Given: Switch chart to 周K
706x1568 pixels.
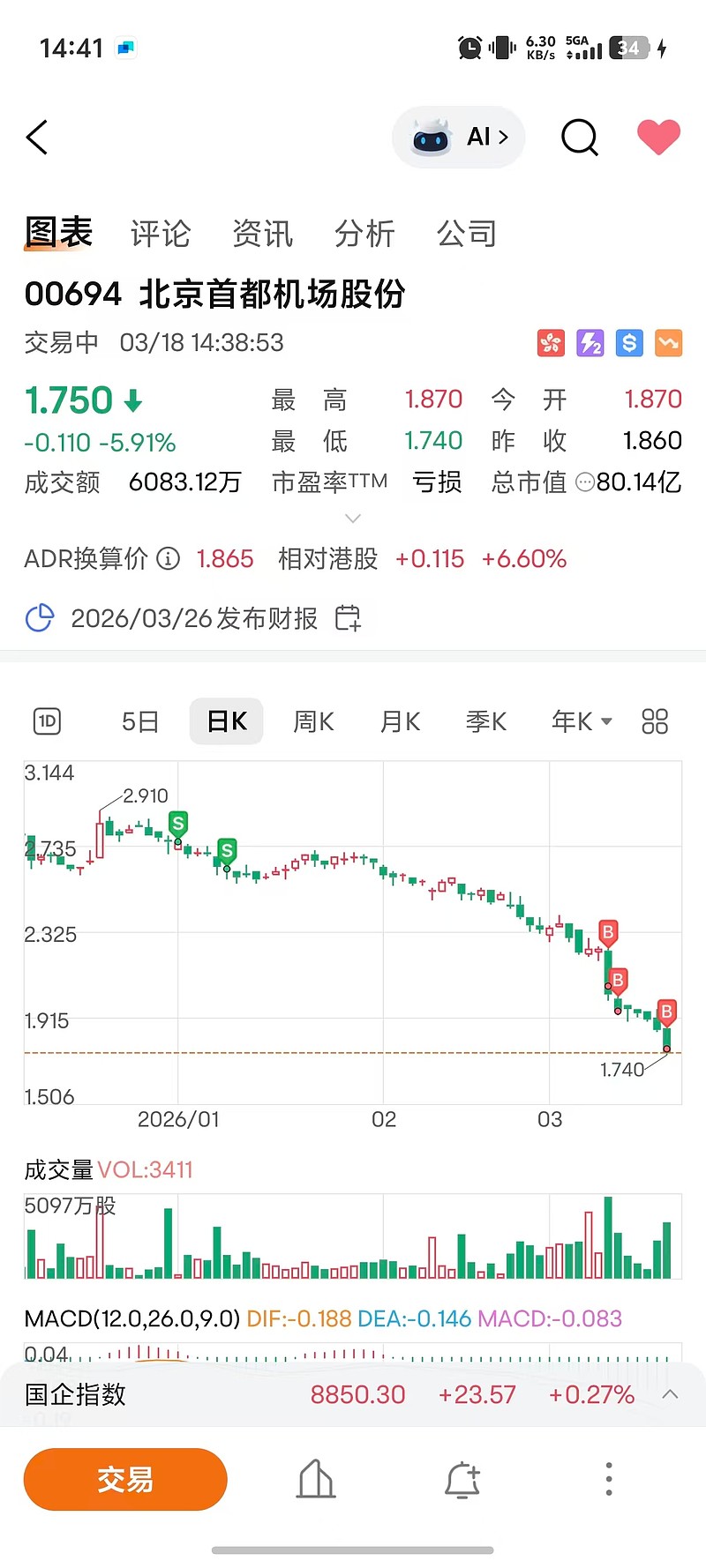Looking at the screenshot, I should point(313,721).
